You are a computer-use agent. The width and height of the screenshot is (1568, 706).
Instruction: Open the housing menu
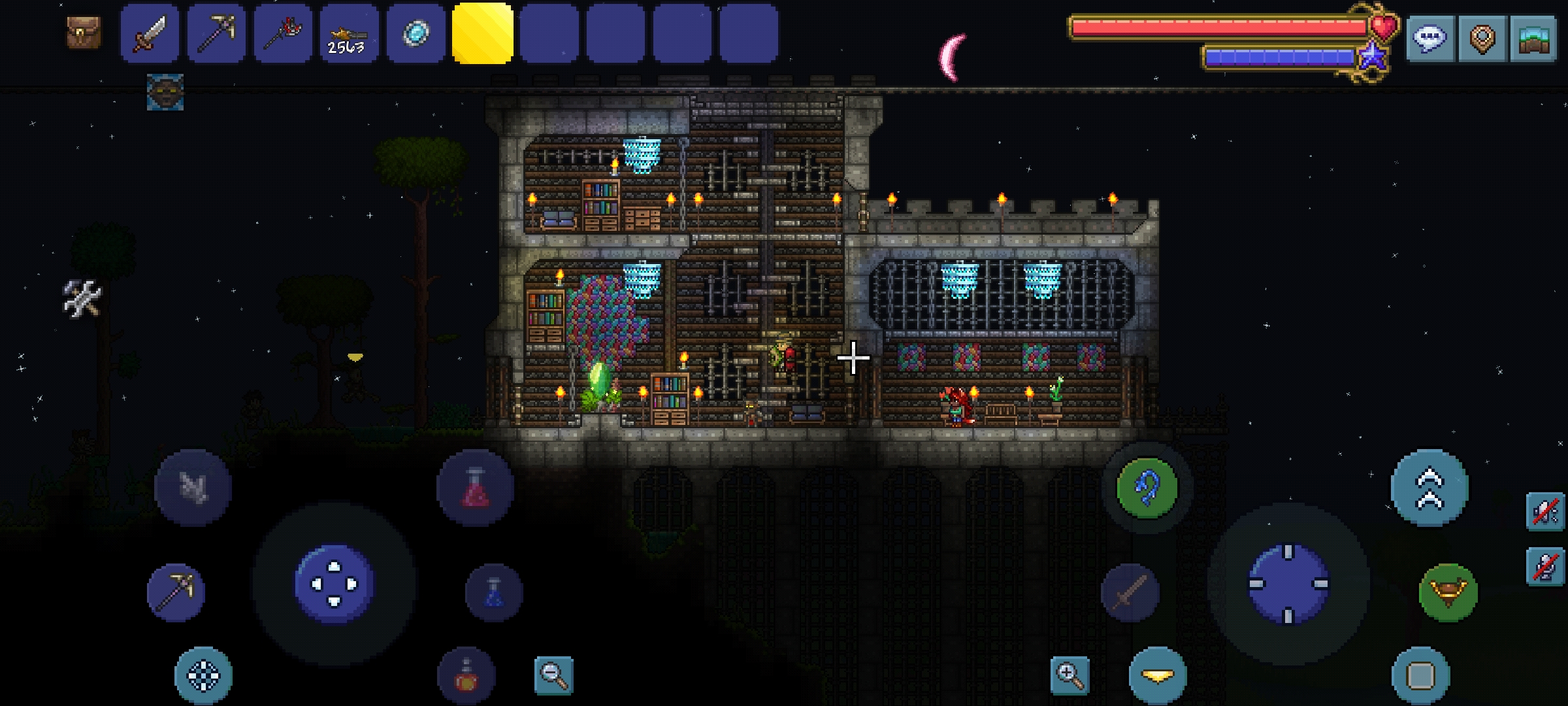tap(1533, 38)
